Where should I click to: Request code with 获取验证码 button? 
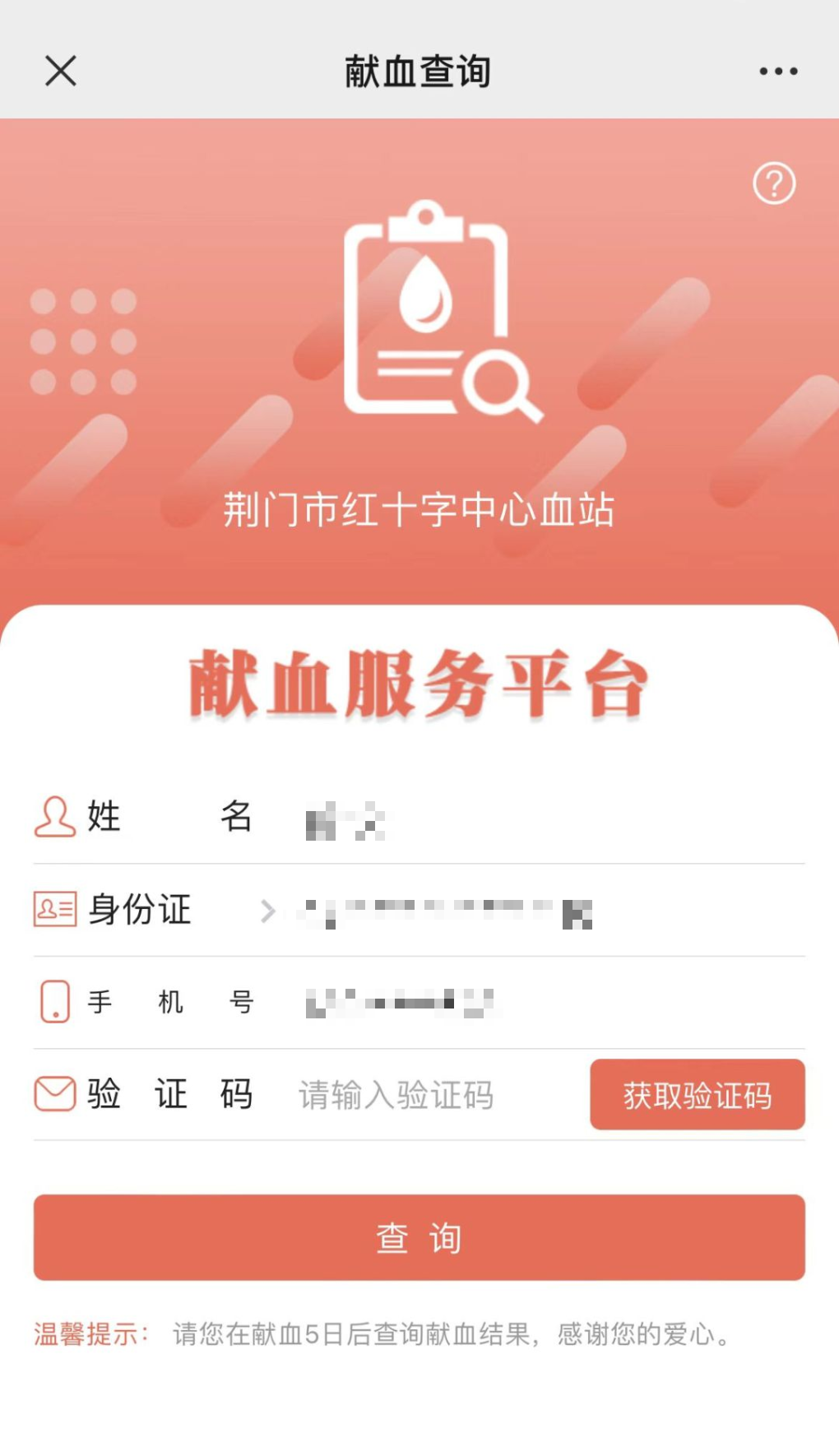point(697,1095)
